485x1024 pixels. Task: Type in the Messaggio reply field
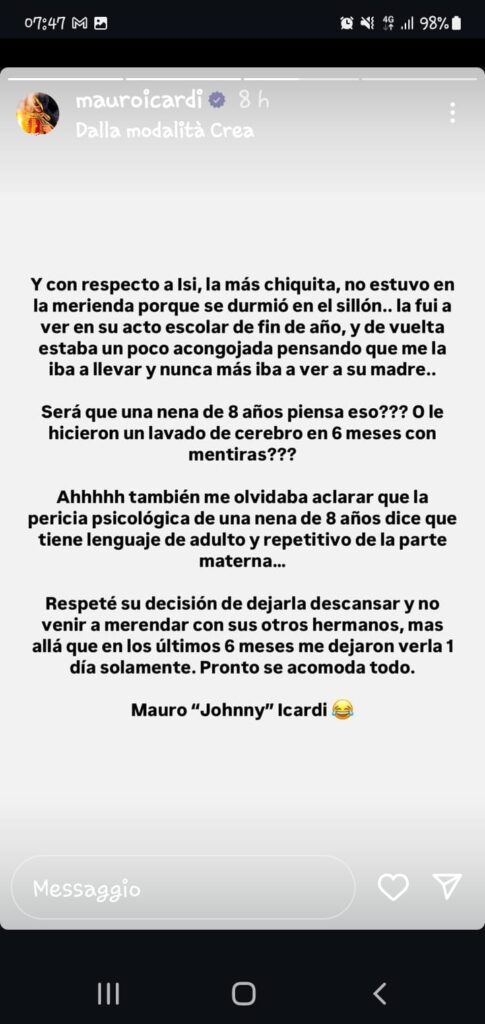[183, 888]
